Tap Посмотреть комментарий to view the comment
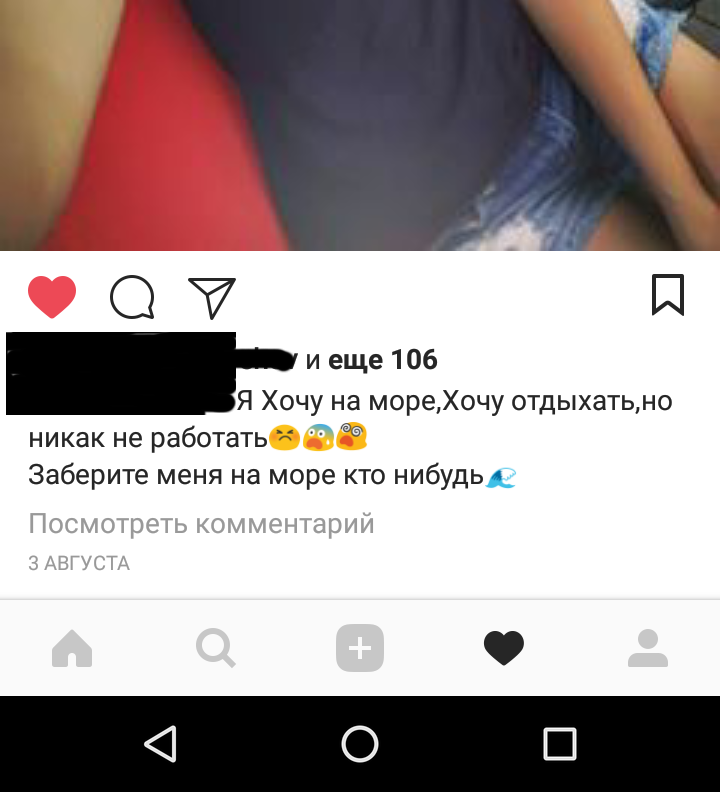The width and height of the screenshot is (720, 792). tap(201, 523)
